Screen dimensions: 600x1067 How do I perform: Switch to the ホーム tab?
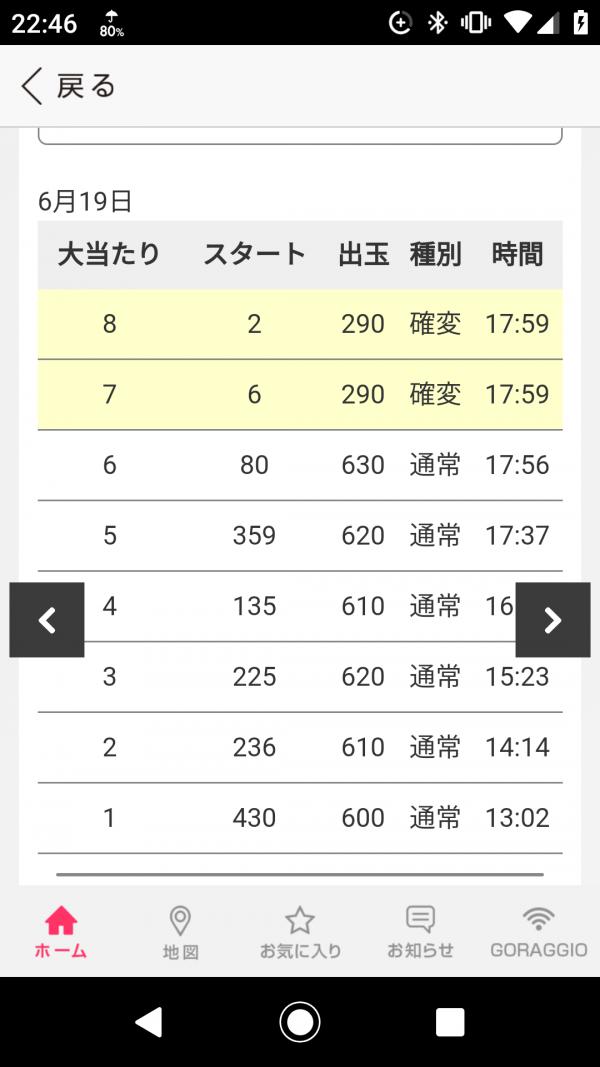(61, 932)
